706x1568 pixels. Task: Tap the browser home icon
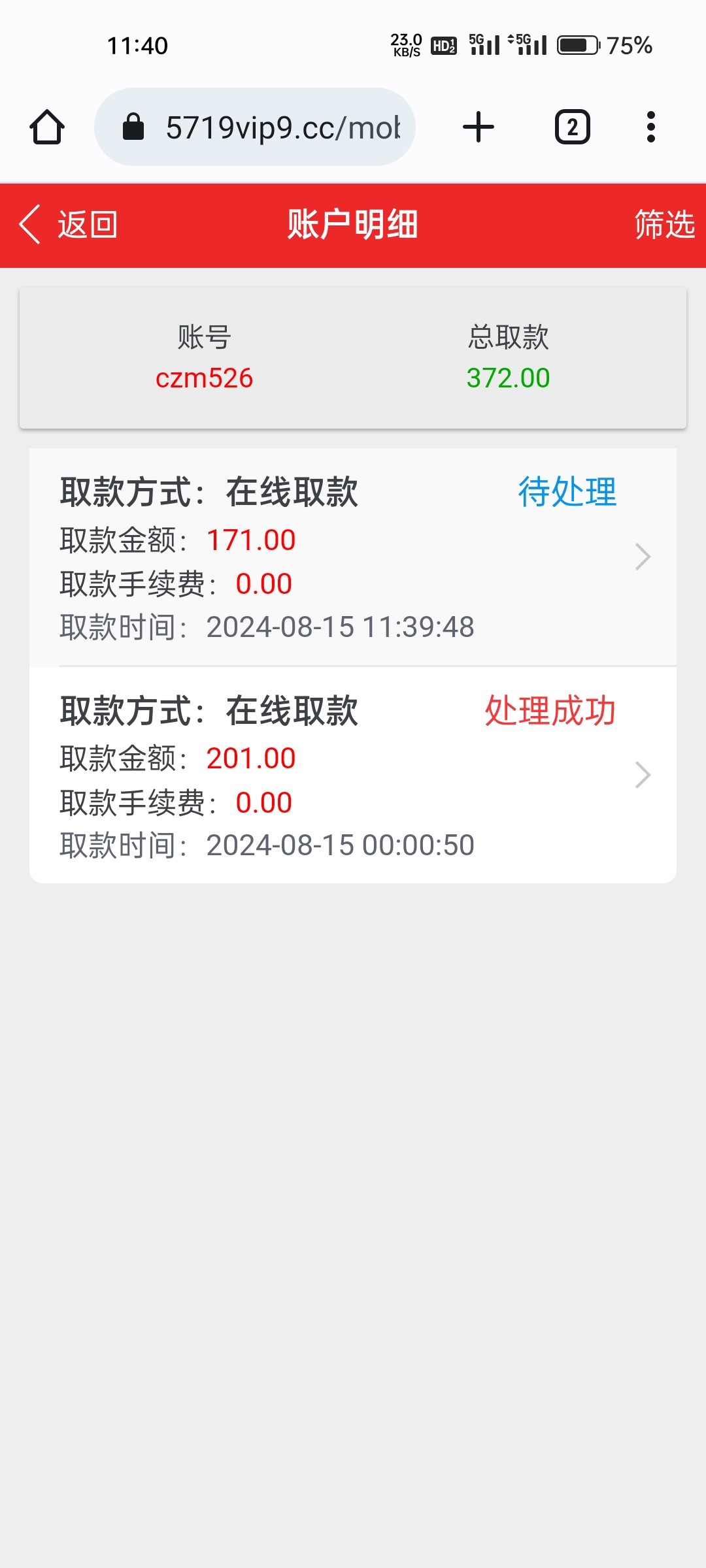click(x=47, y=127)
